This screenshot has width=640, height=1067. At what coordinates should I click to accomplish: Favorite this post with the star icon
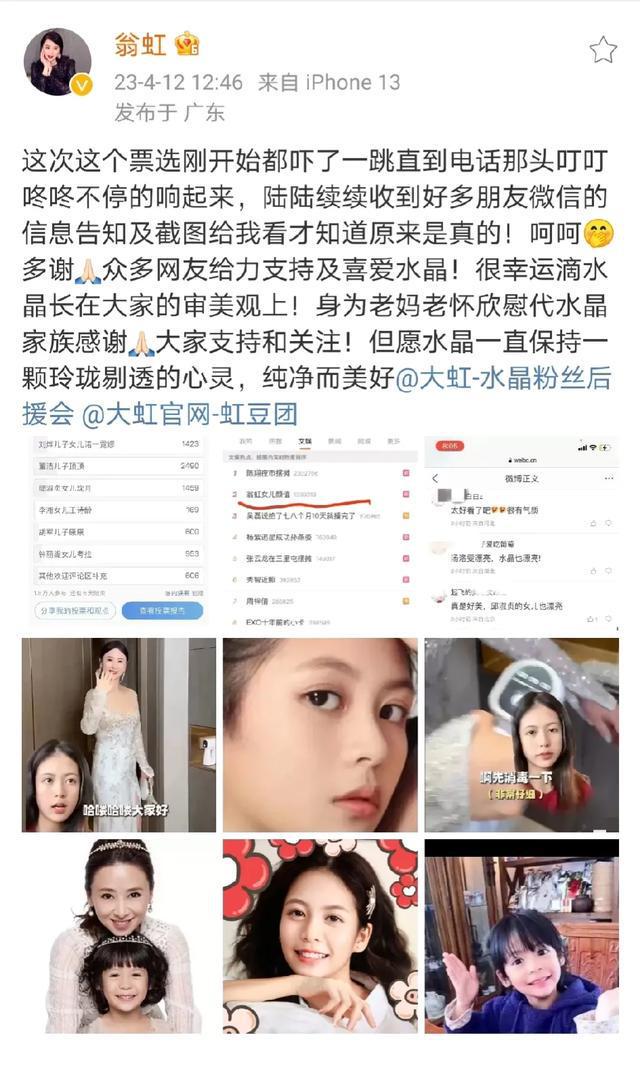[x=602, y=49]
